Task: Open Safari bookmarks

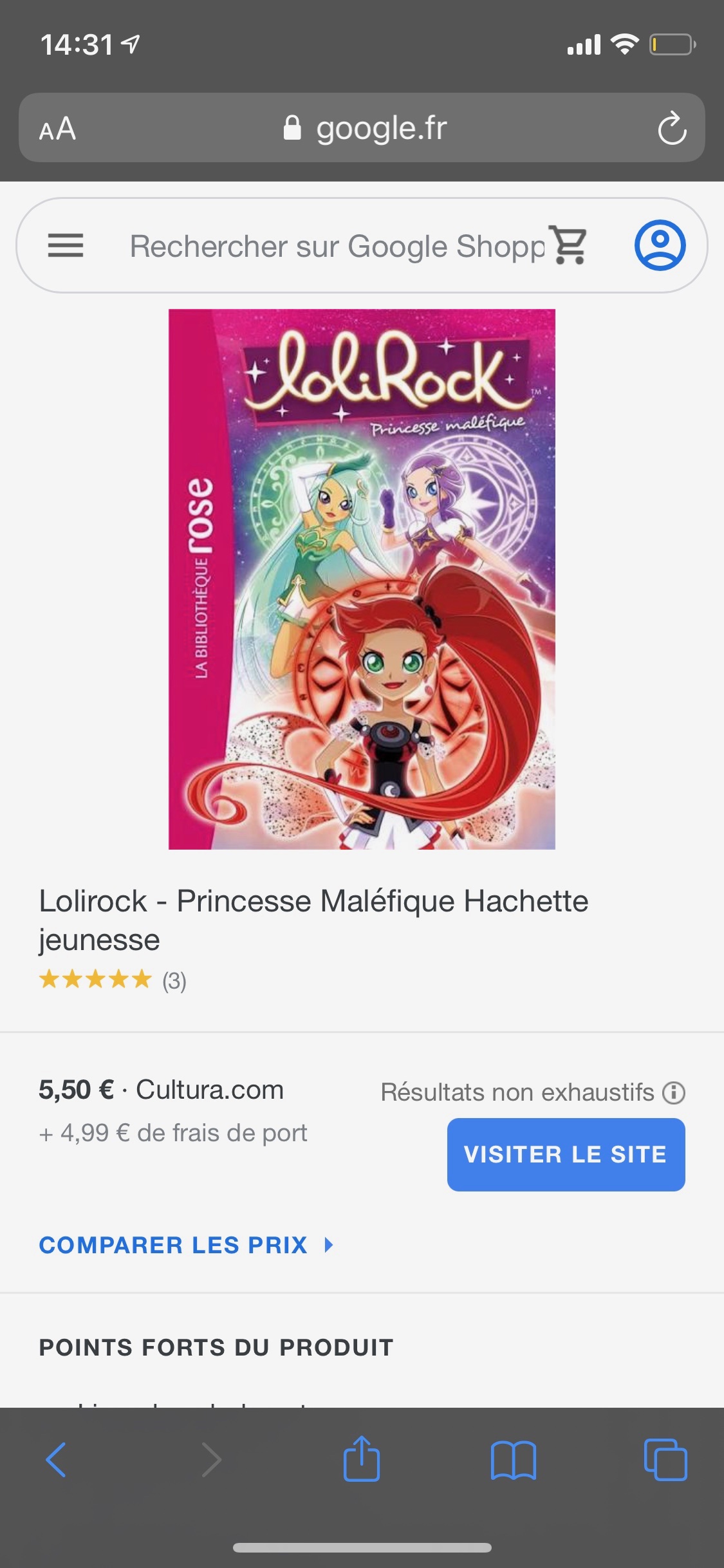Action: (513, 1459)
